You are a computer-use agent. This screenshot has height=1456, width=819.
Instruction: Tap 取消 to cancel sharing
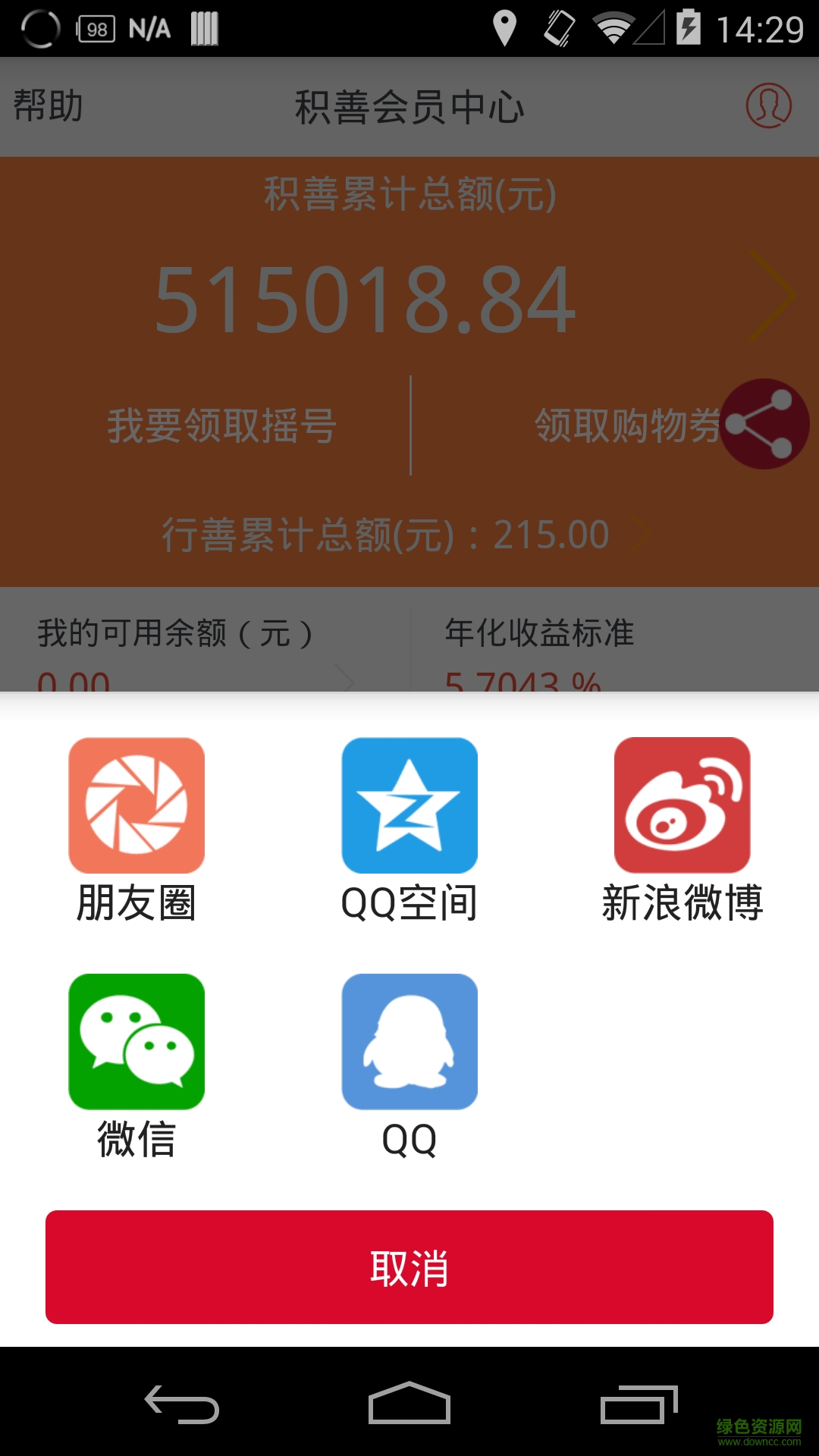(x=409, y=1267)
